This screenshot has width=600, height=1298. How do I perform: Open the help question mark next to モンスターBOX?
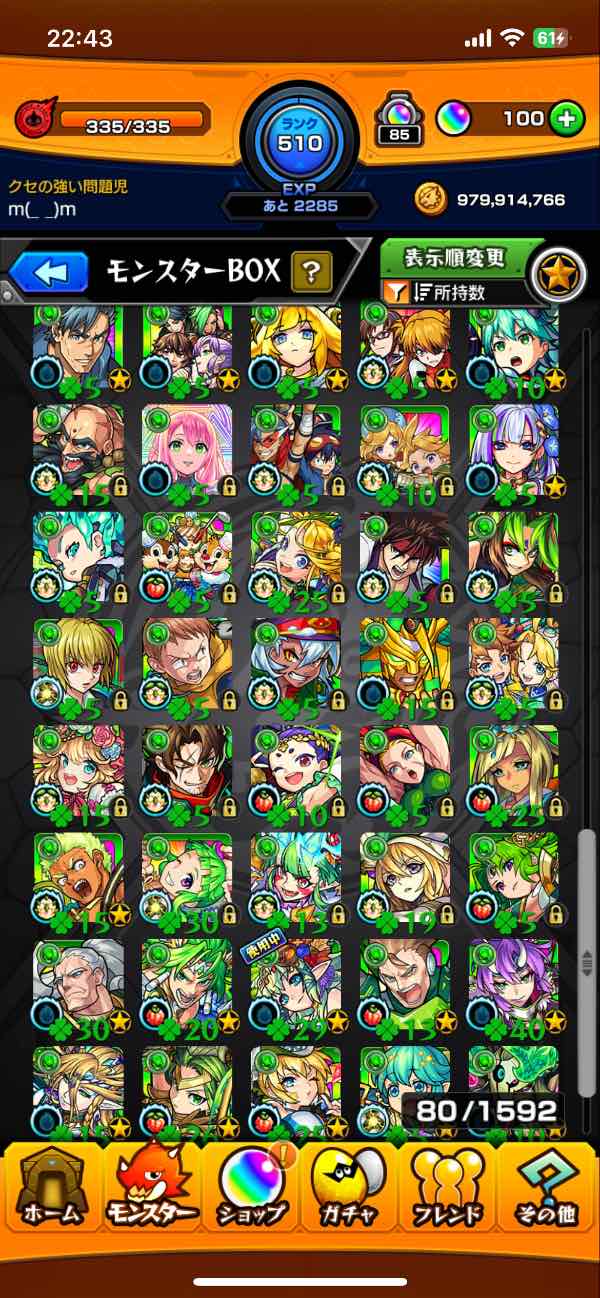(312, 271)
